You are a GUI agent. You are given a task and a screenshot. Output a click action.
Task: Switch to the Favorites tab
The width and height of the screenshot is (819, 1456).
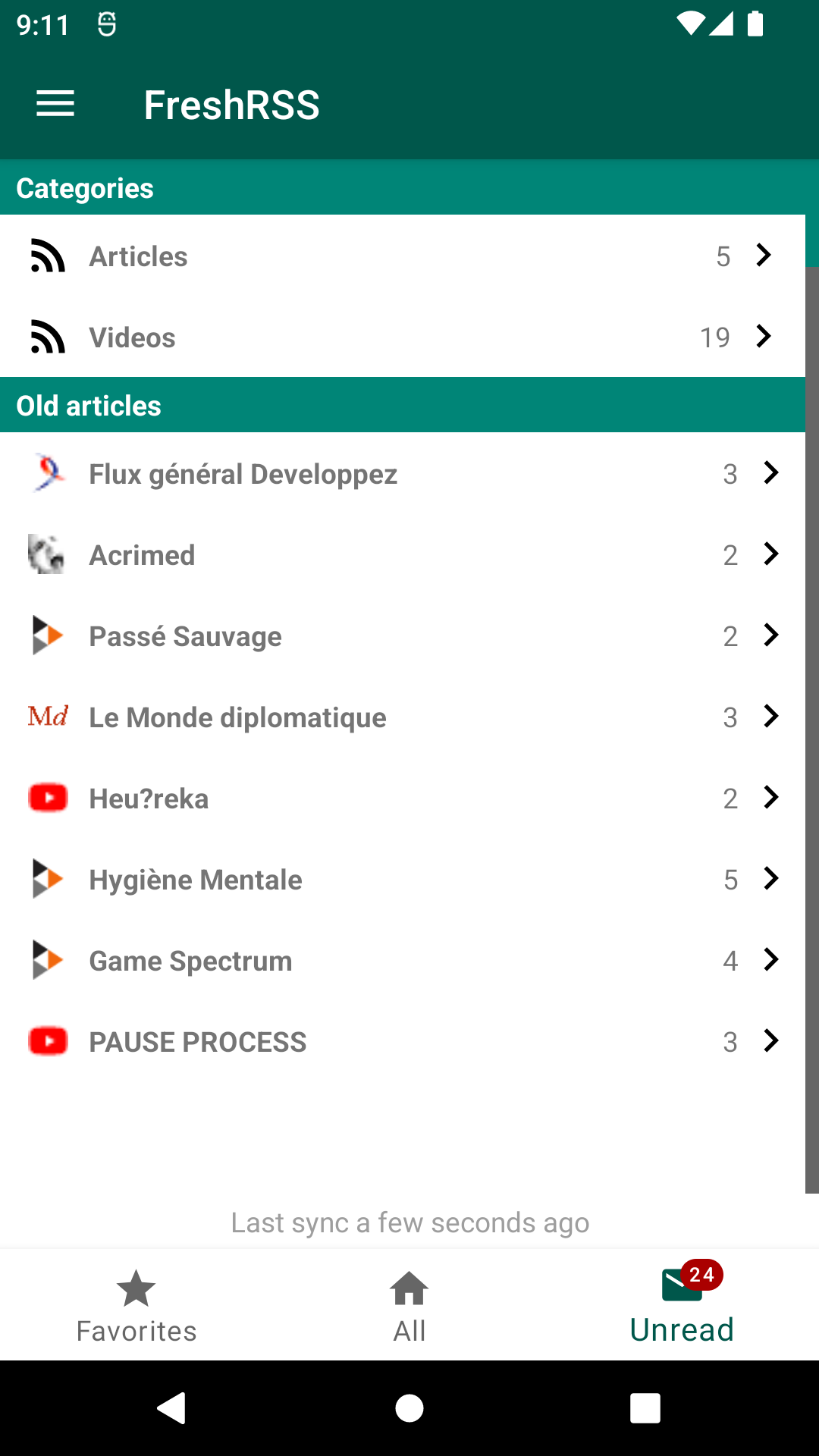(x=136, y=1306)
